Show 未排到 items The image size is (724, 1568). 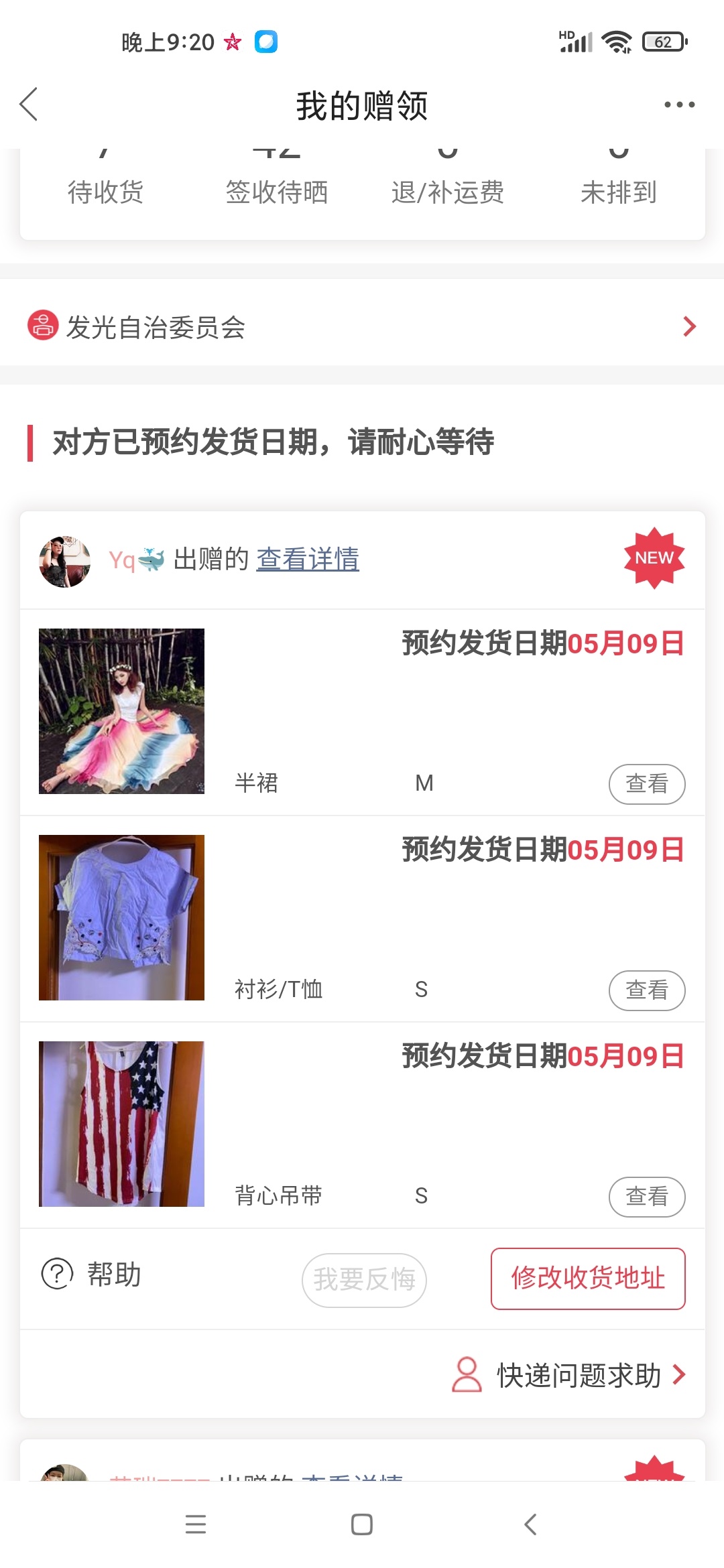(618, 191)
